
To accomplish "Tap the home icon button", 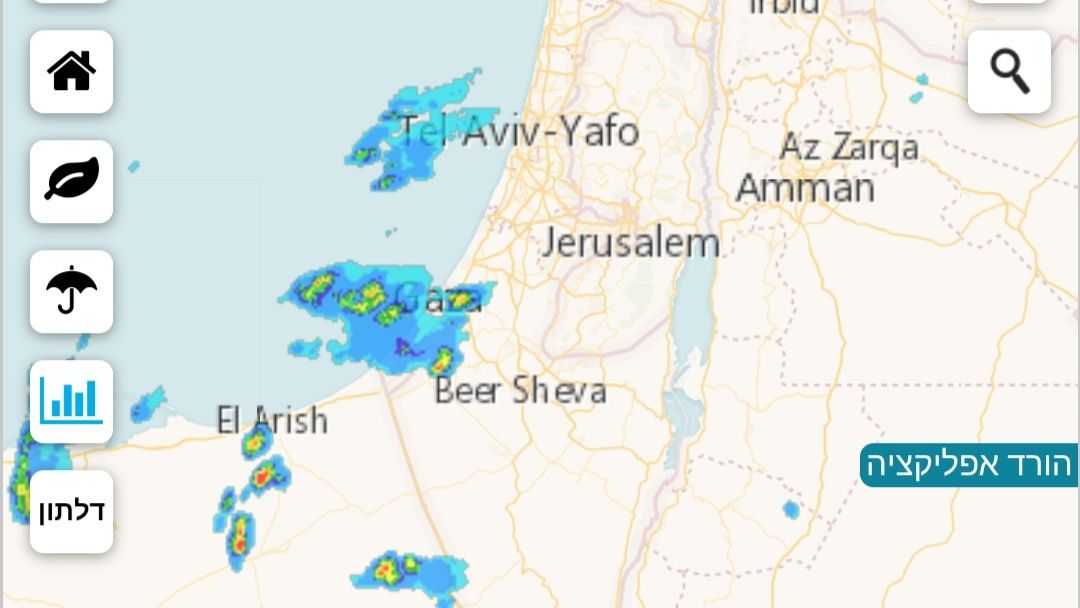I will (x=71, y=72).
